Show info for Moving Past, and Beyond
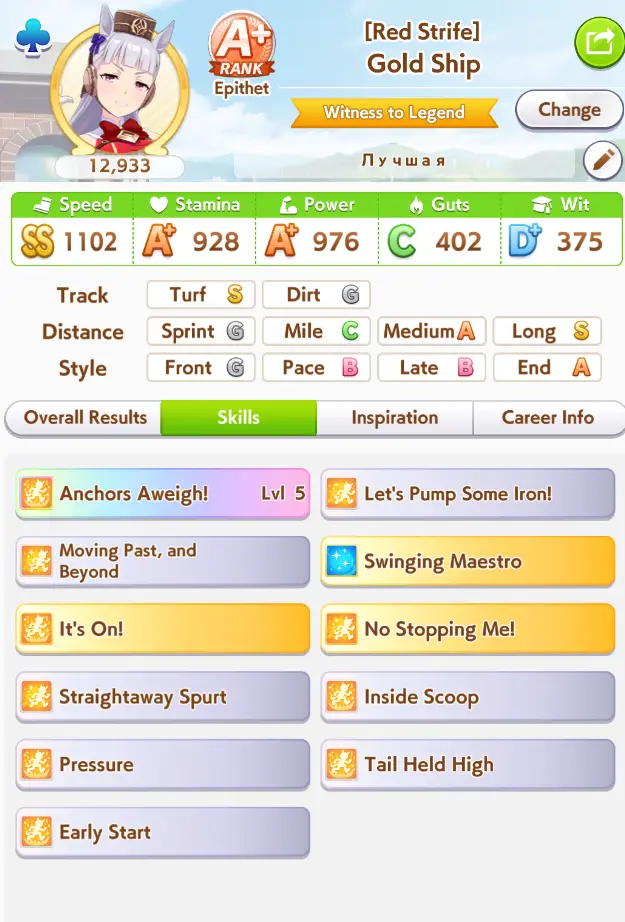Screen dimensions: 625x922 [162, 561]
